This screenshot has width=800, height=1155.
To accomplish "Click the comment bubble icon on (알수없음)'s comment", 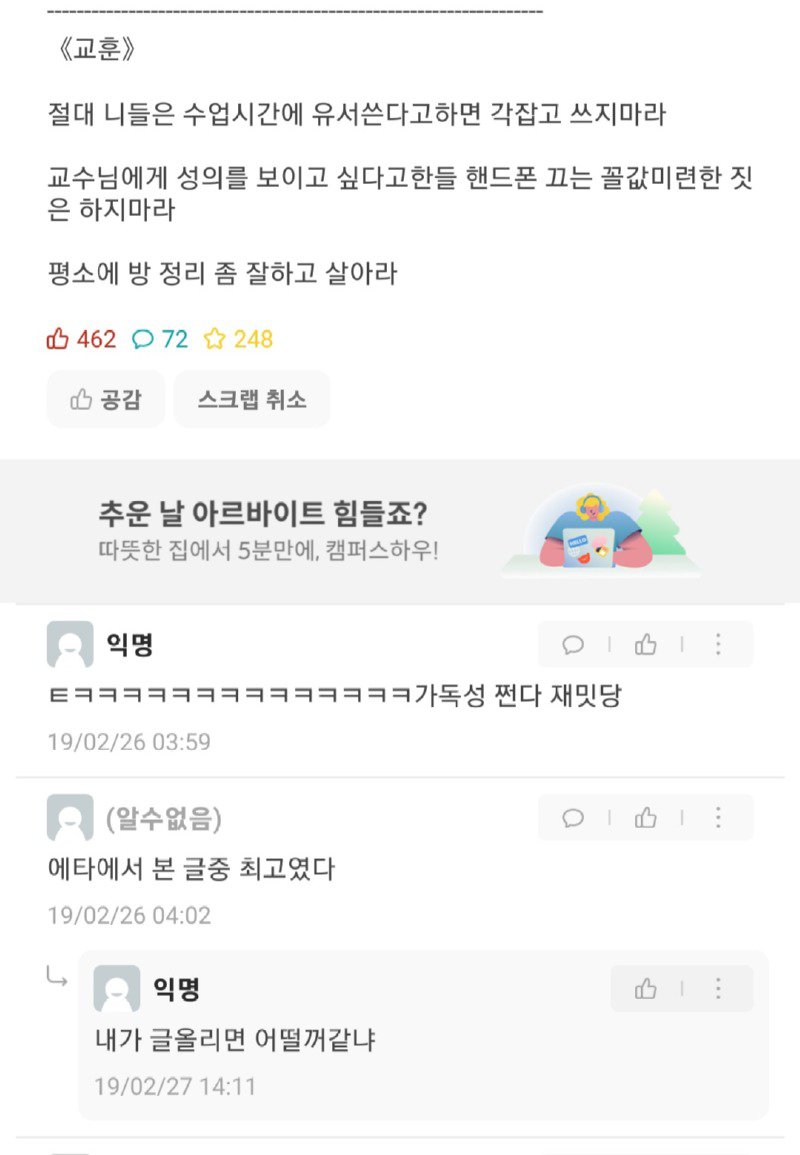I will [x=573, y=817].
